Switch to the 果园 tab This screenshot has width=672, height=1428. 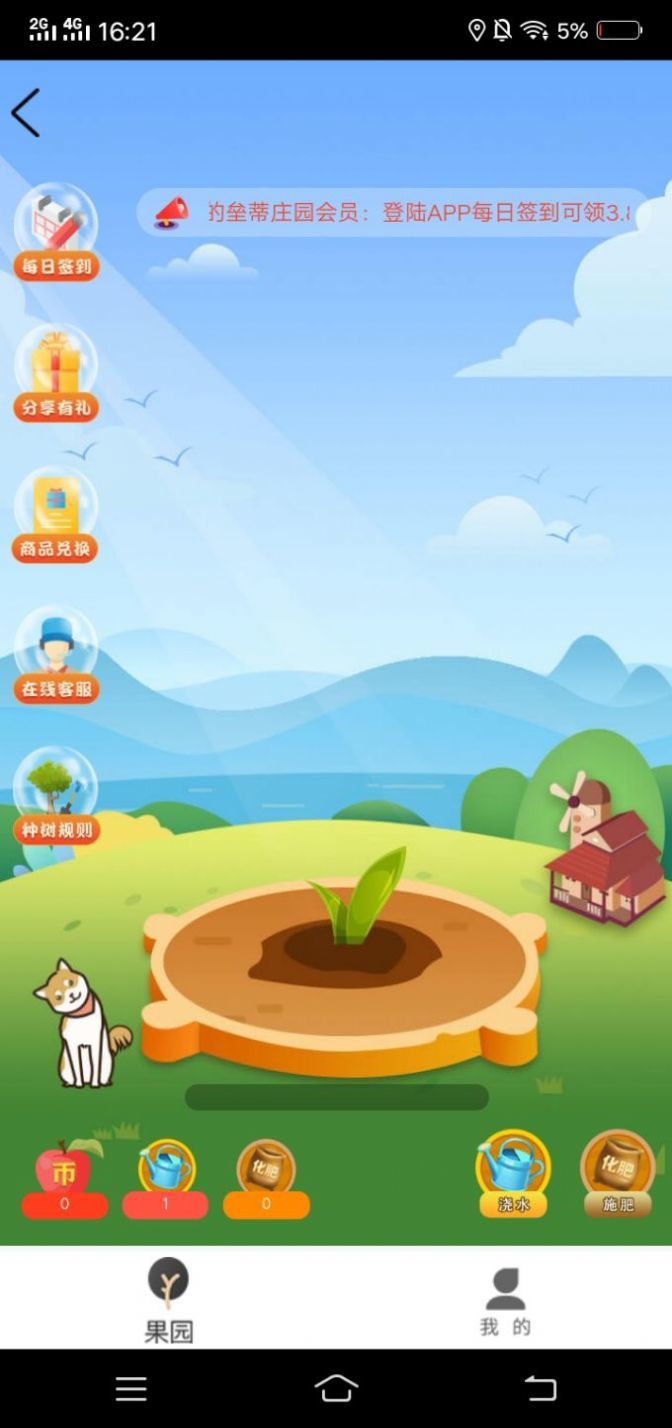tap(168, 1300)
